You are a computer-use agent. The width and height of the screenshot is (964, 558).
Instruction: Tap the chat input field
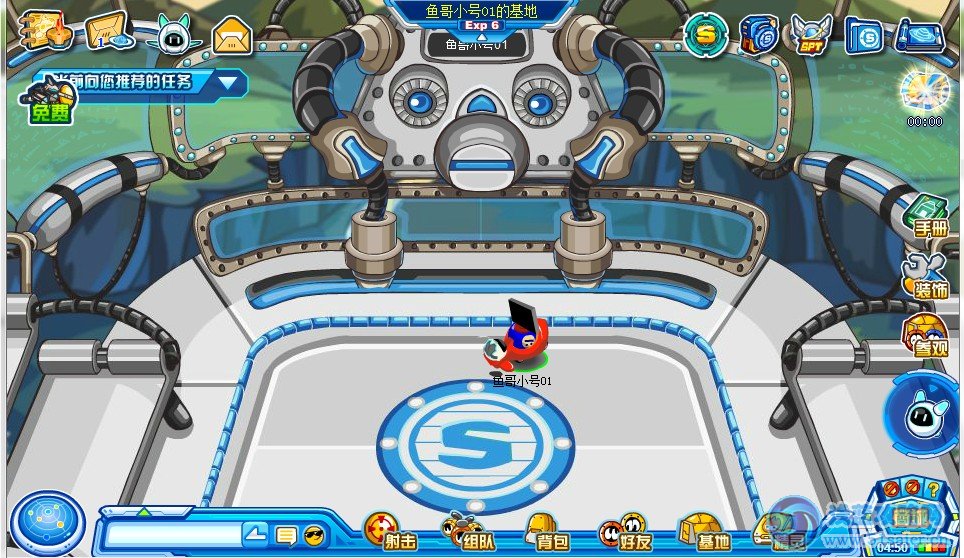point(172,534)
